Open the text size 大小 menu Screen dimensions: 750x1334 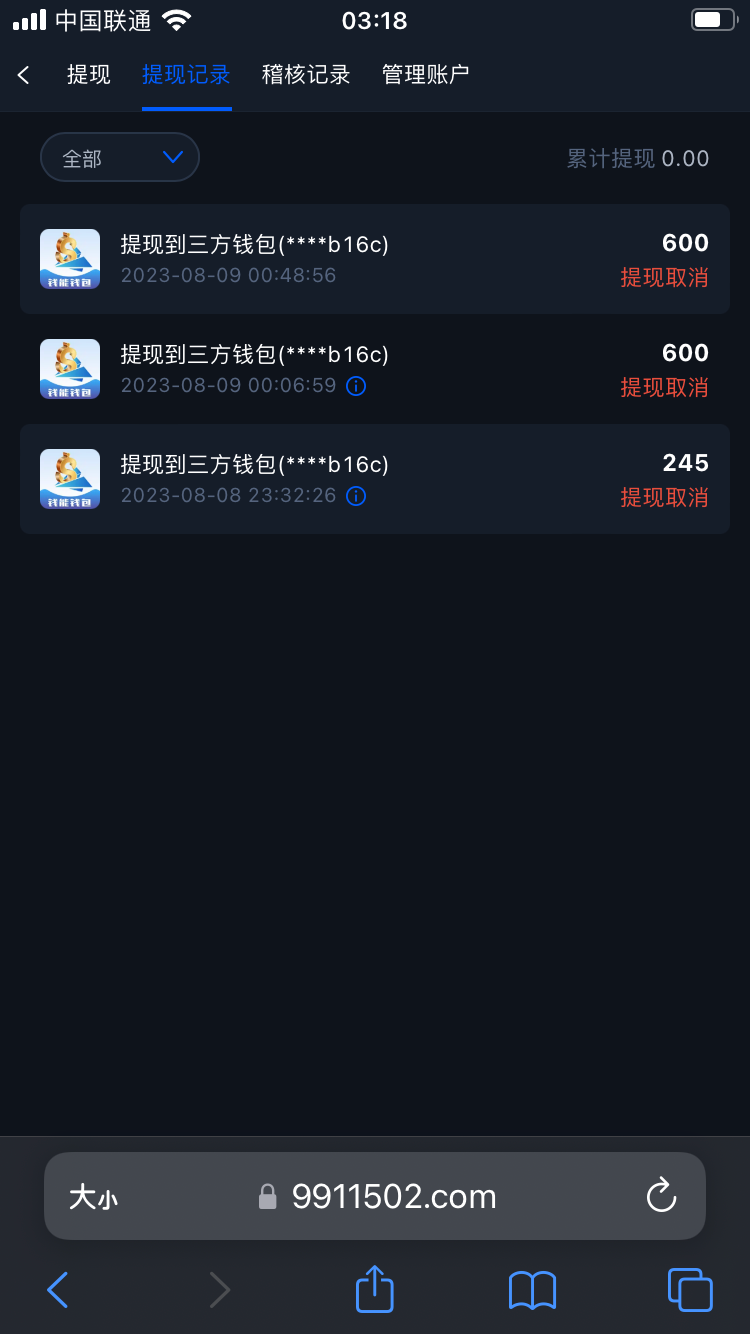93,1197
